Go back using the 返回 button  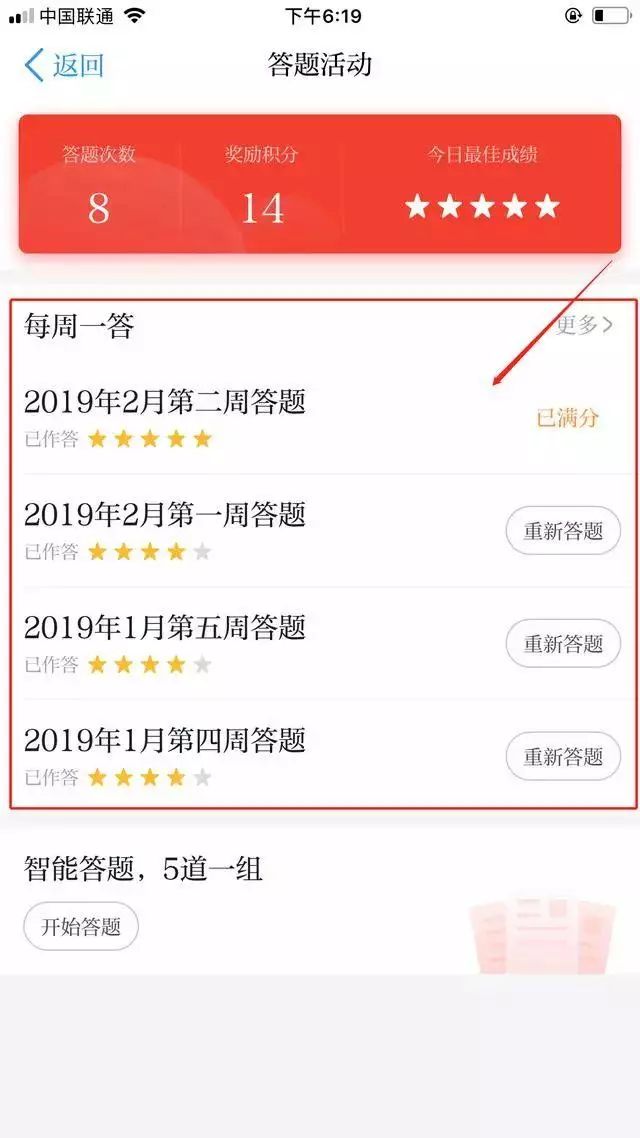(64, 66)
